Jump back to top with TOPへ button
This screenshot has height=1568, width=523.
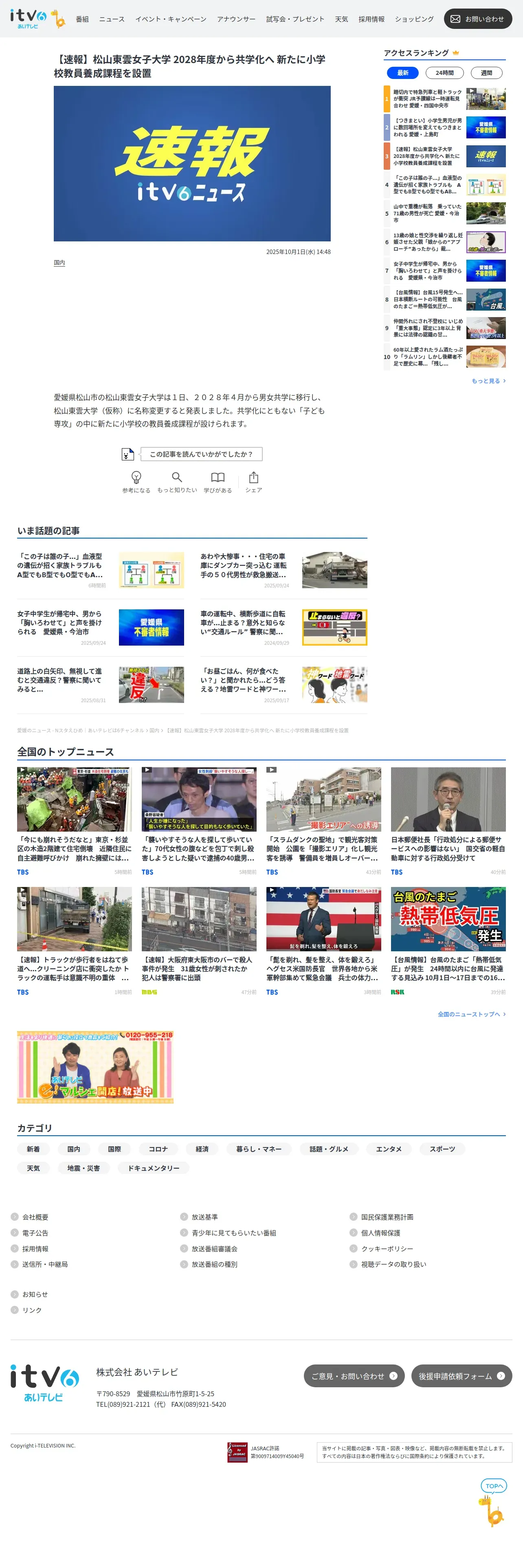click(493, 1486)
